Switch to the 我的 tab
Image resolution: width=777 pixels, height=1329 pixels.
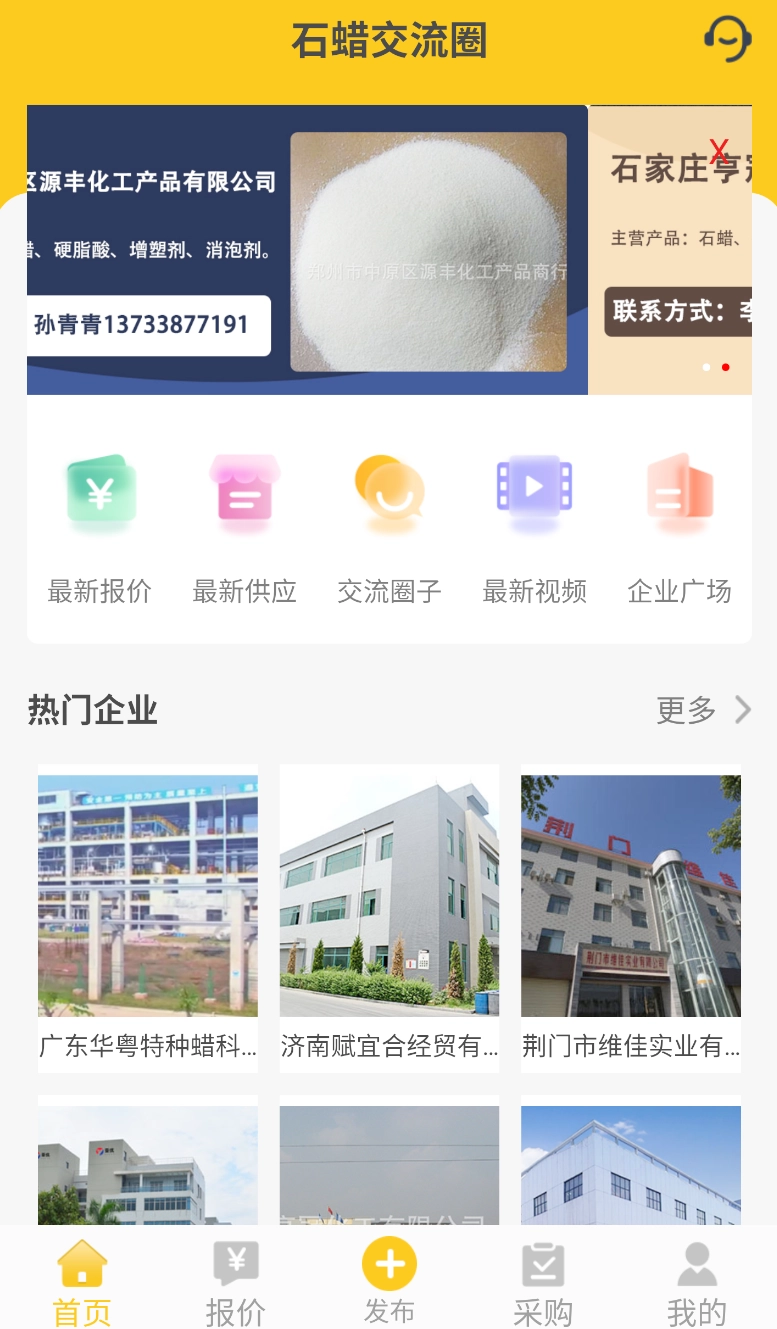(x=697, y=1282)
